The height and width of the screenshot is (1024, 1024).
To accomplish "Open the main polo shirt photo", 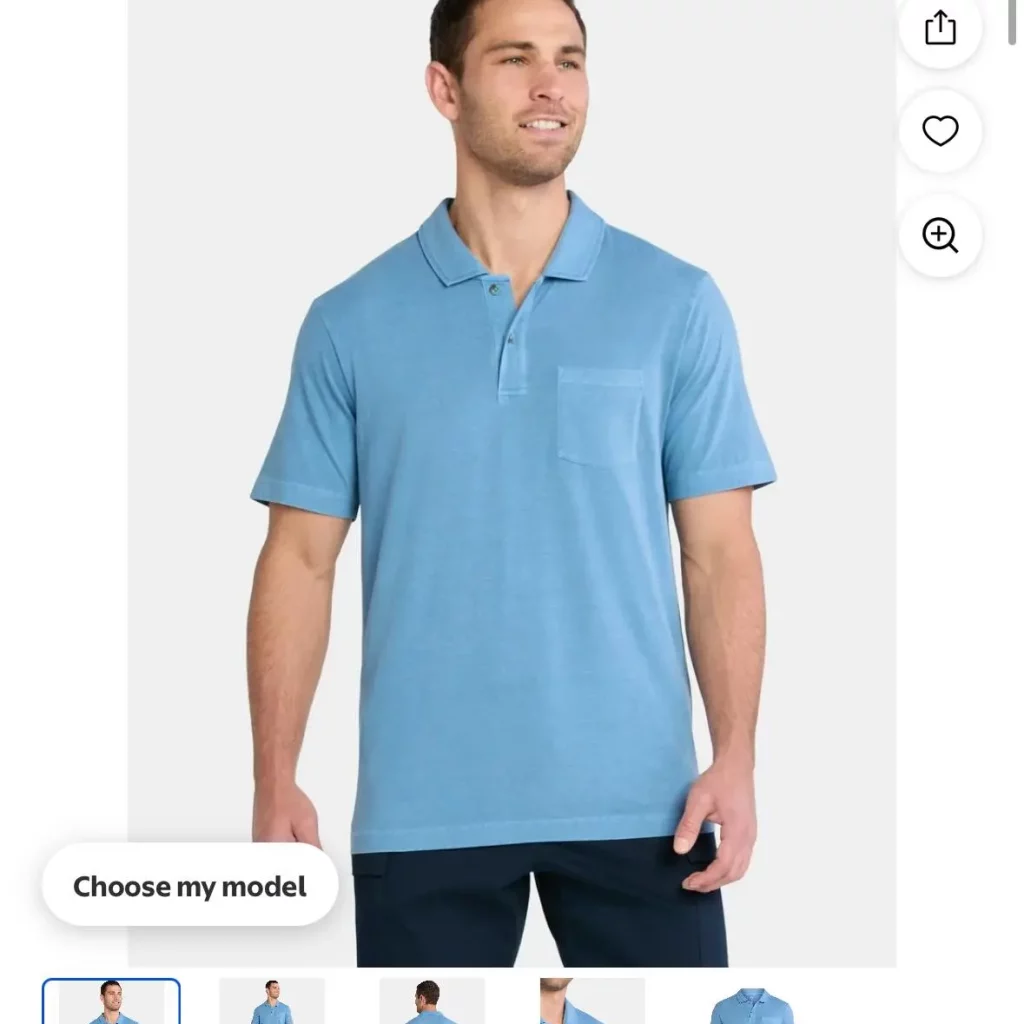I will point(512,480).
